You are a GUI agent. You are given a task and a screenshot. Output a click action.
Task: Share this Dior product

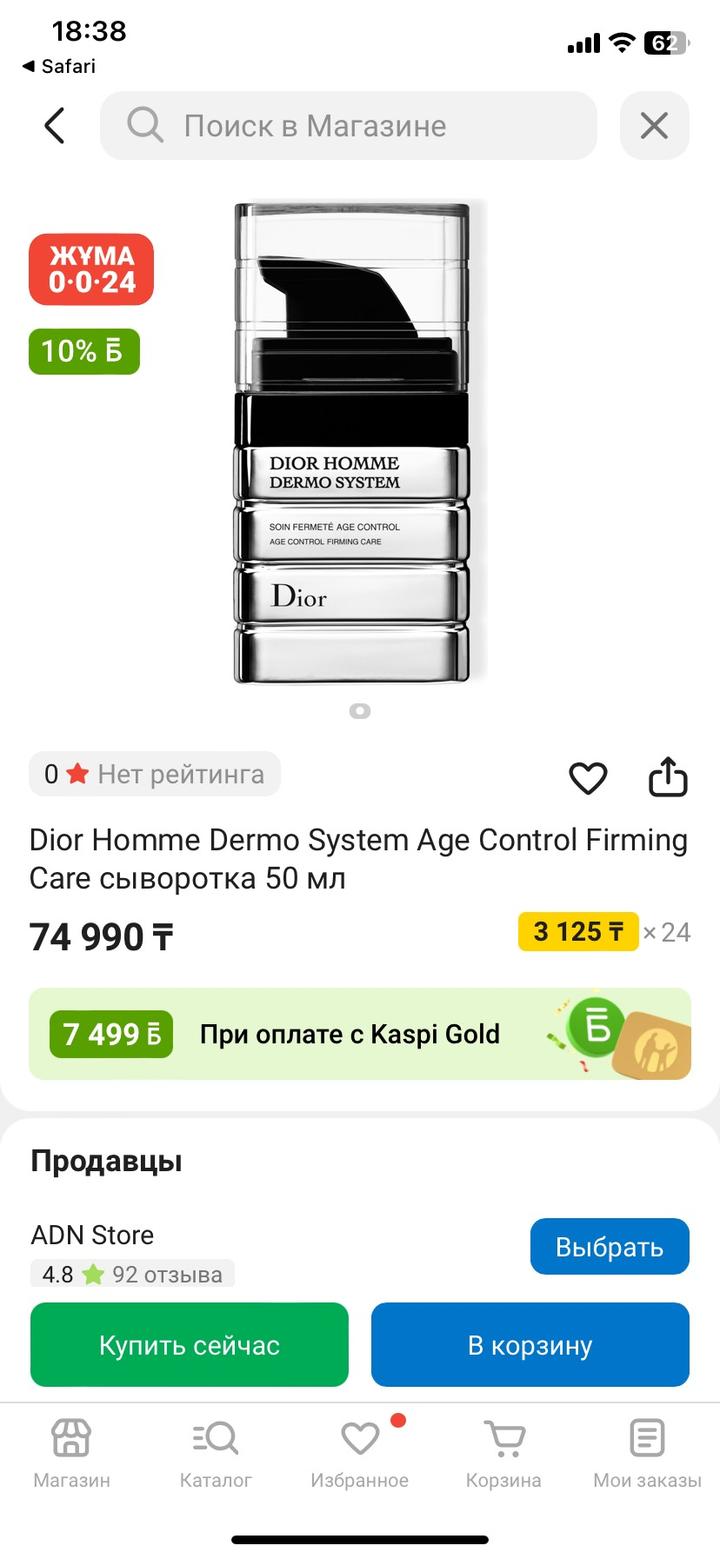(x=667, y=777)
